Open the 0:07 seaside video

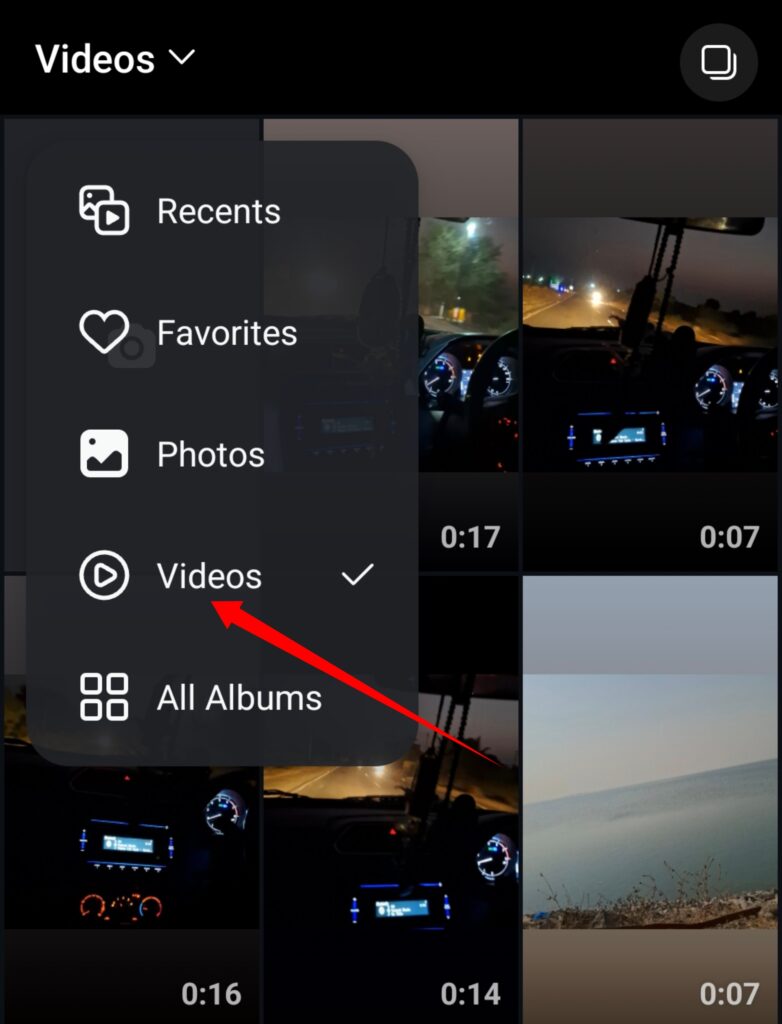[650, 800]
